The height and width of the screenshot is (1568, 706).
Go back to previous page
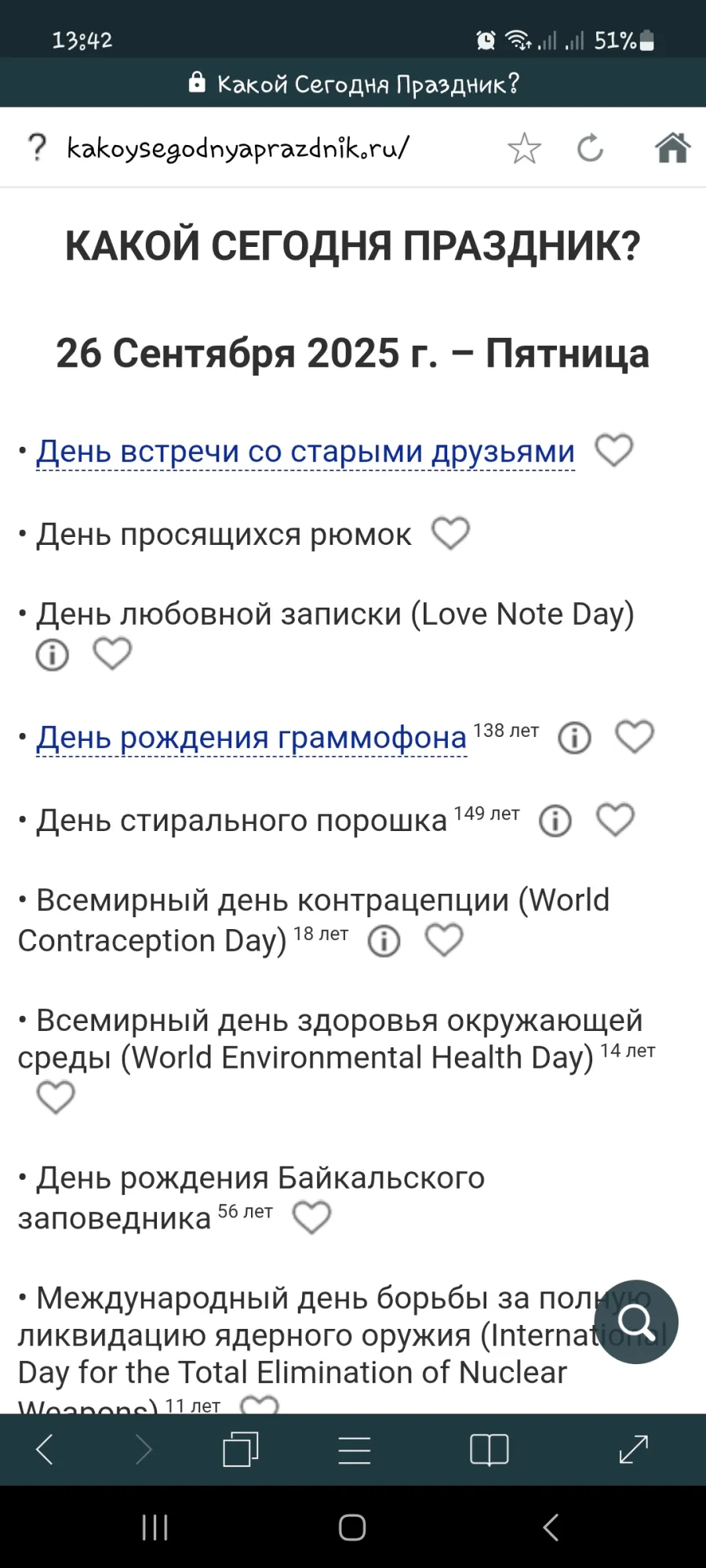pyautogui.click(x=45, y=1450)
